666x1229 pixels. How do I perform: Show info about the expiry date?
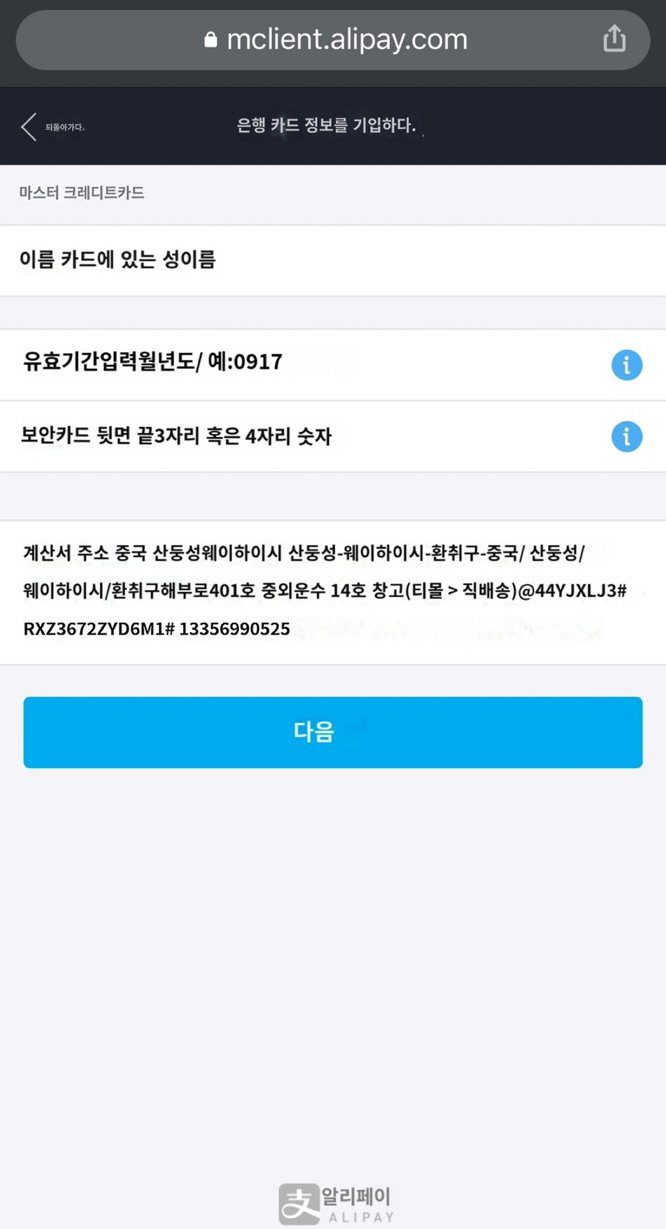pos(626,365)
